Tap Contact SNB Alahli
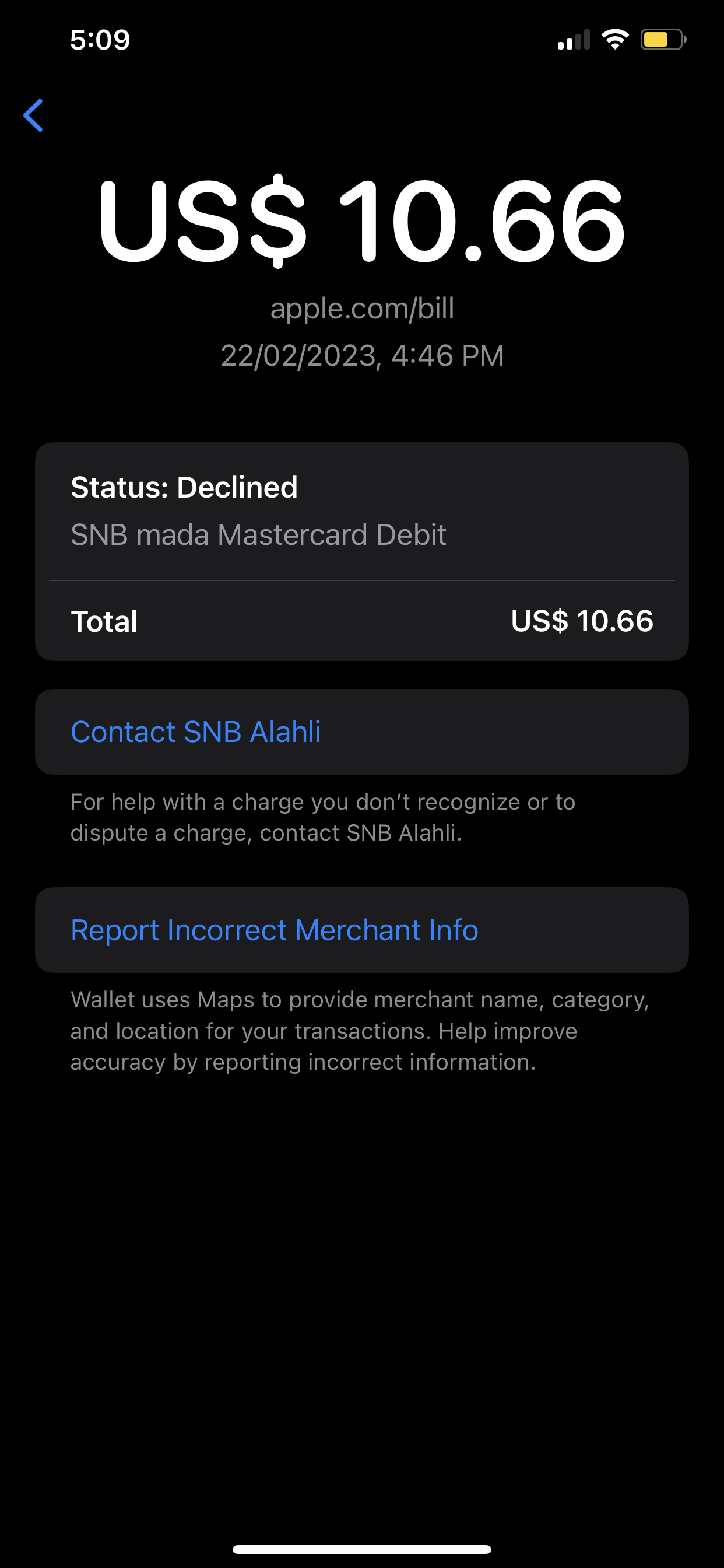The height and width of the screenshot is (1568, 724). pos(196,731)
